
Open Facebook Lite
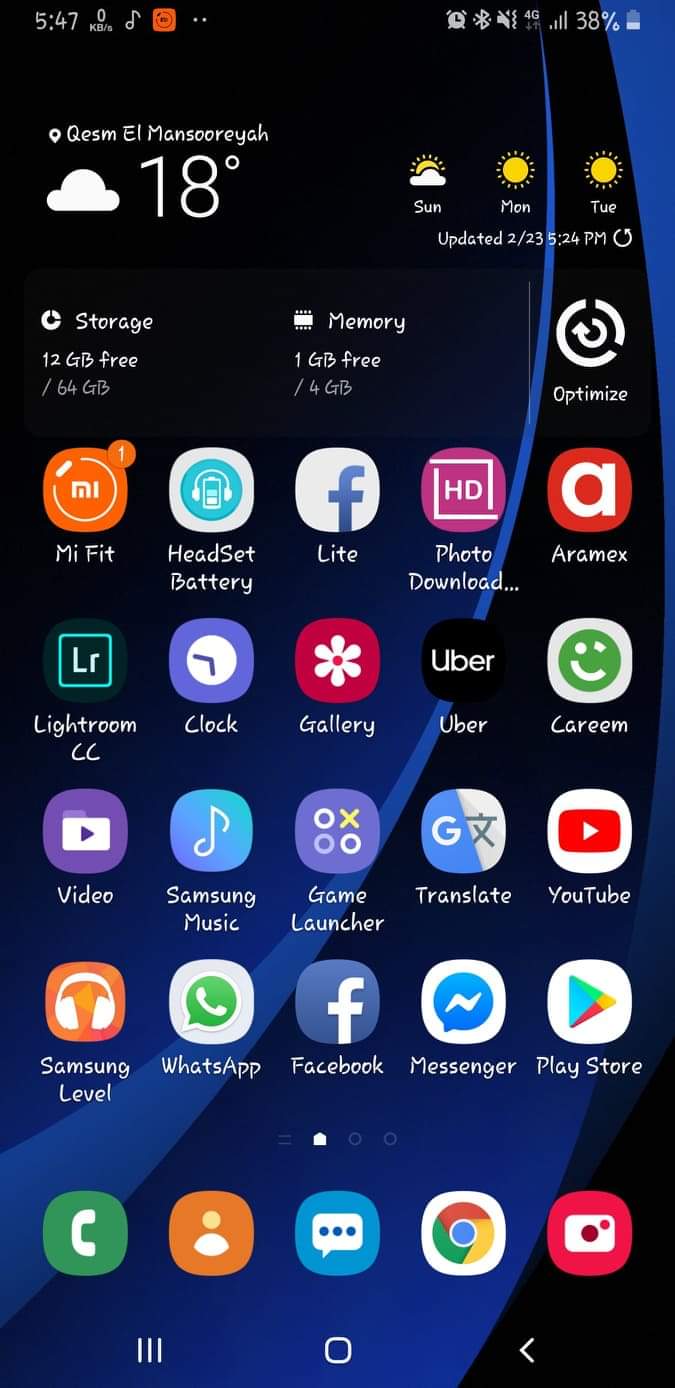point(337,490)
